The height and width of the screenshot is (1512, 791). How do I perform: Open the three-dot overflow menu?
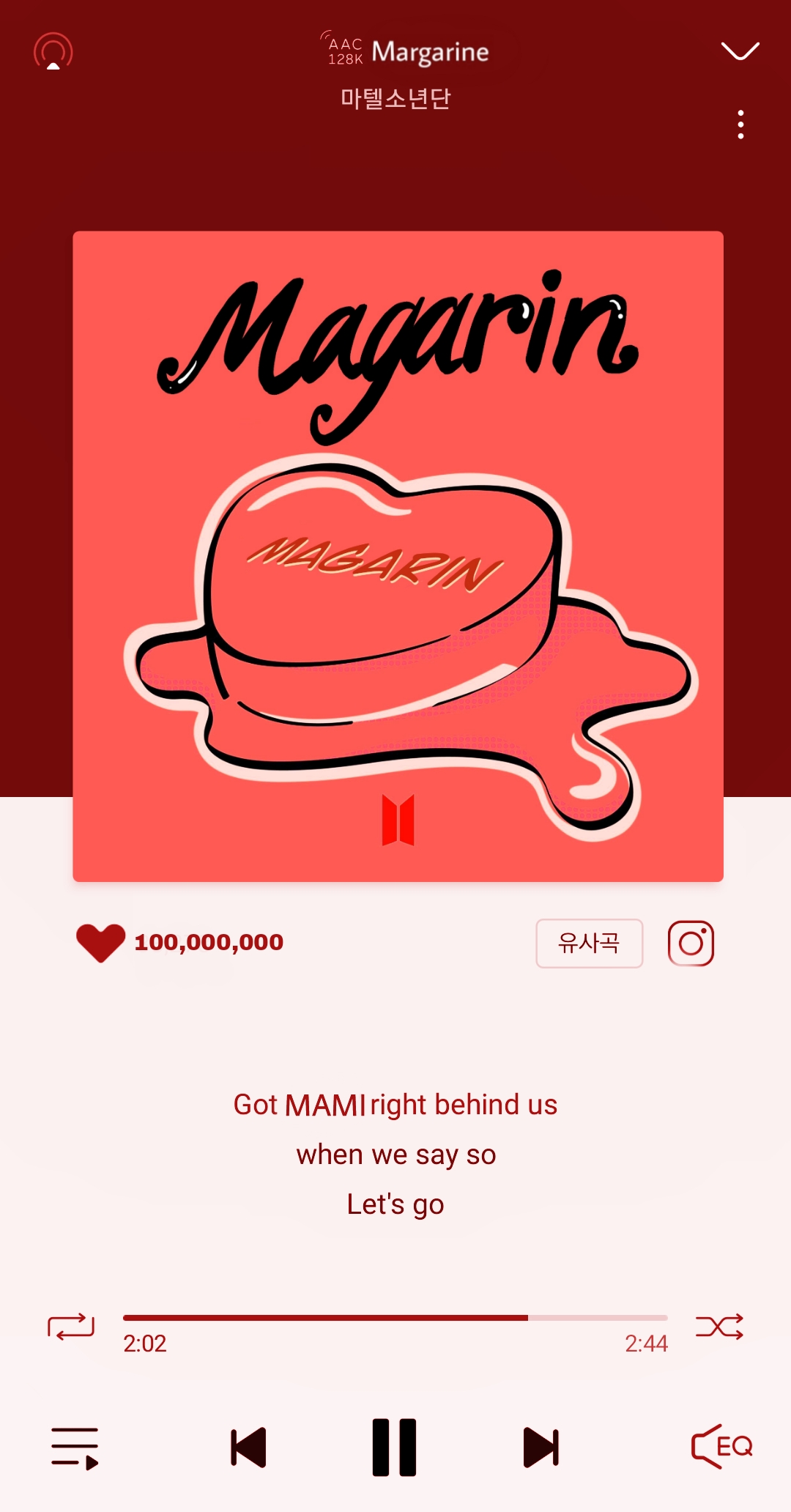click(741, 125)
